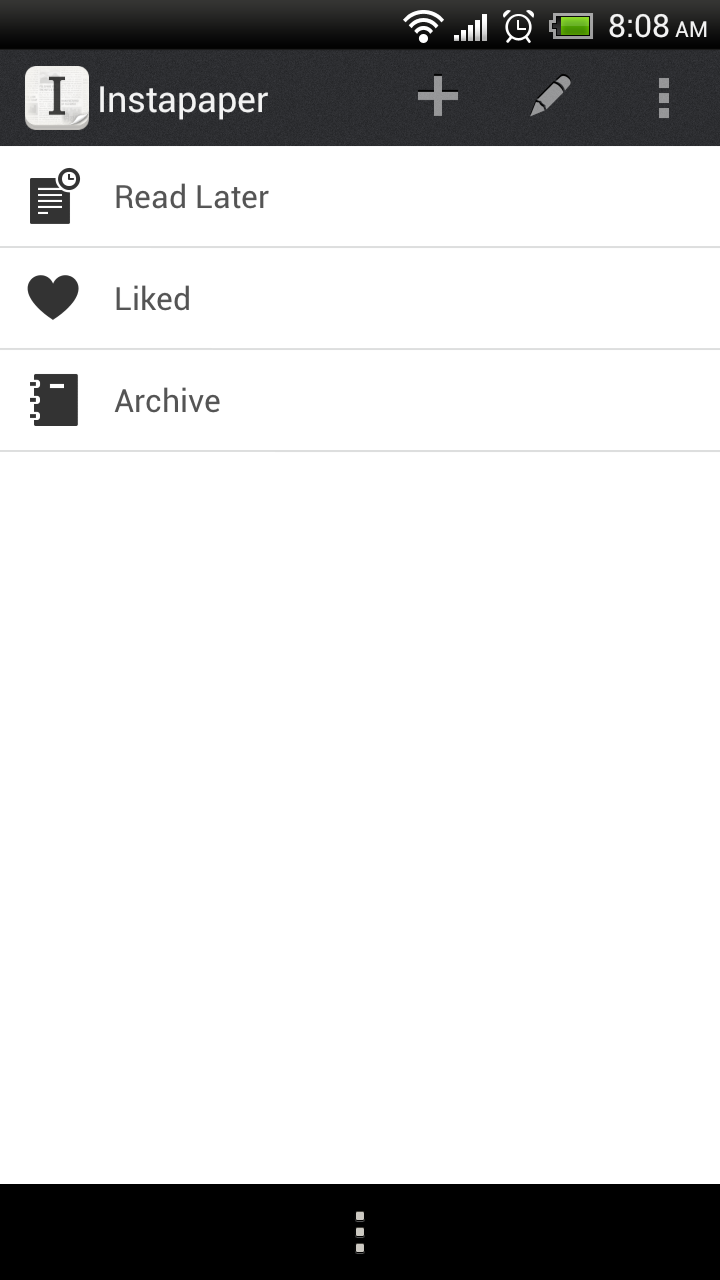Screen dimensions: 720x1280
Task: Tap the Instapaper app icon
Action: coord(57,98)
